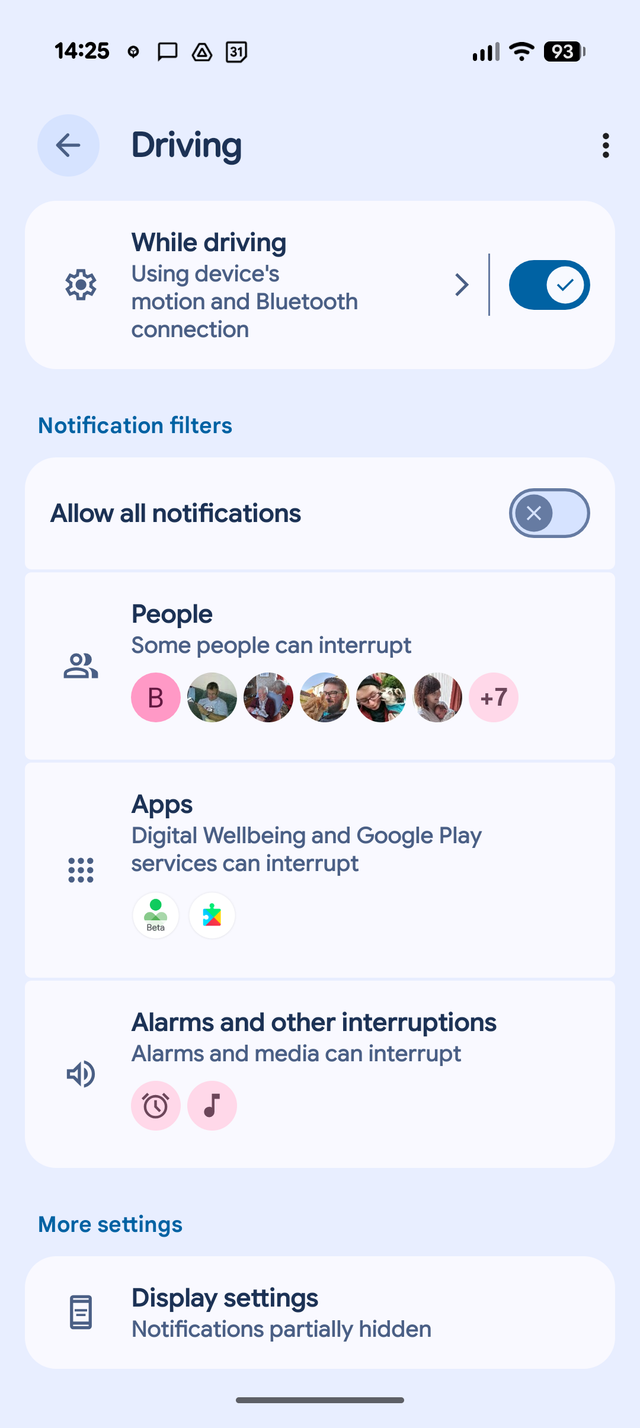Enable Allow all notifications

[x=549, y=514]
